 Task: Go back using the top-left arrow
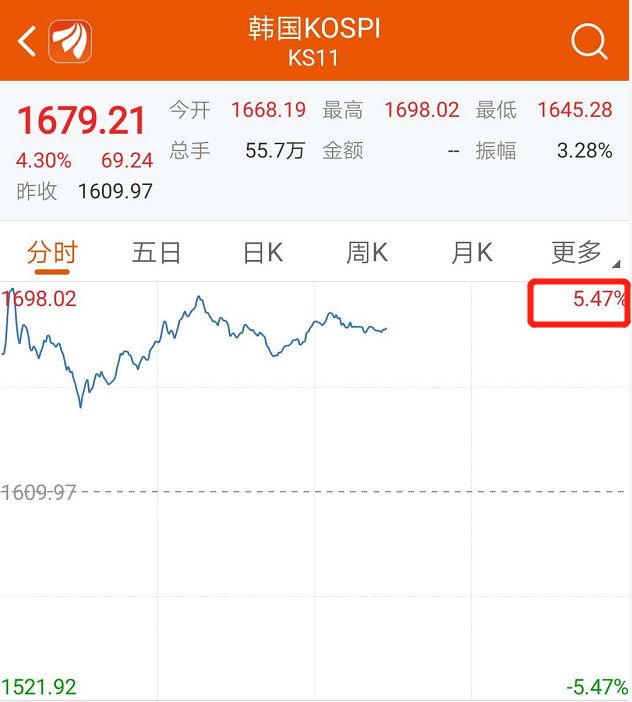27,41
